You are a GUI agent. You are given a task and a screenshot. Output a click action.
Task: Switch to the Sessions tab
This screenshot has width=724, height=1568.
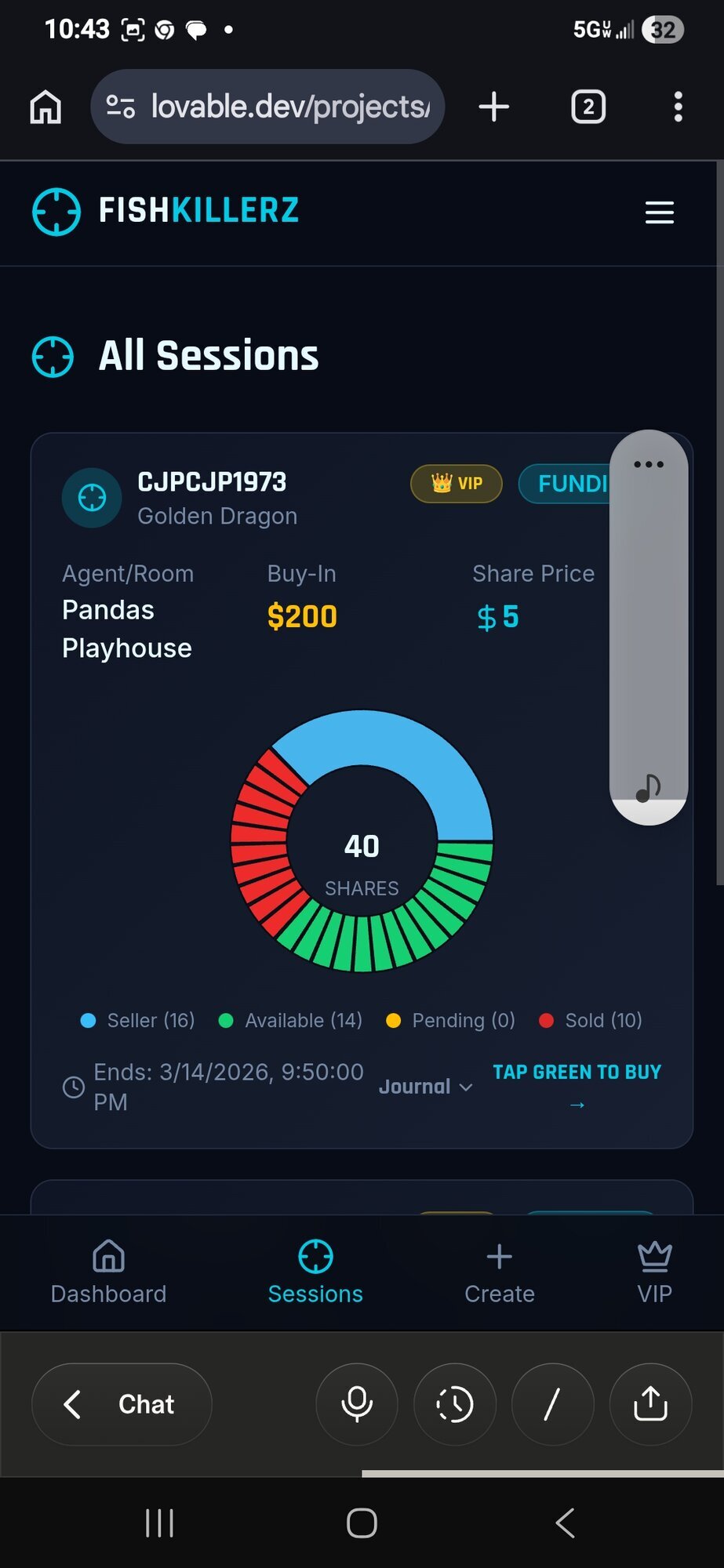pyautogui.click(x=315, y=1272)
